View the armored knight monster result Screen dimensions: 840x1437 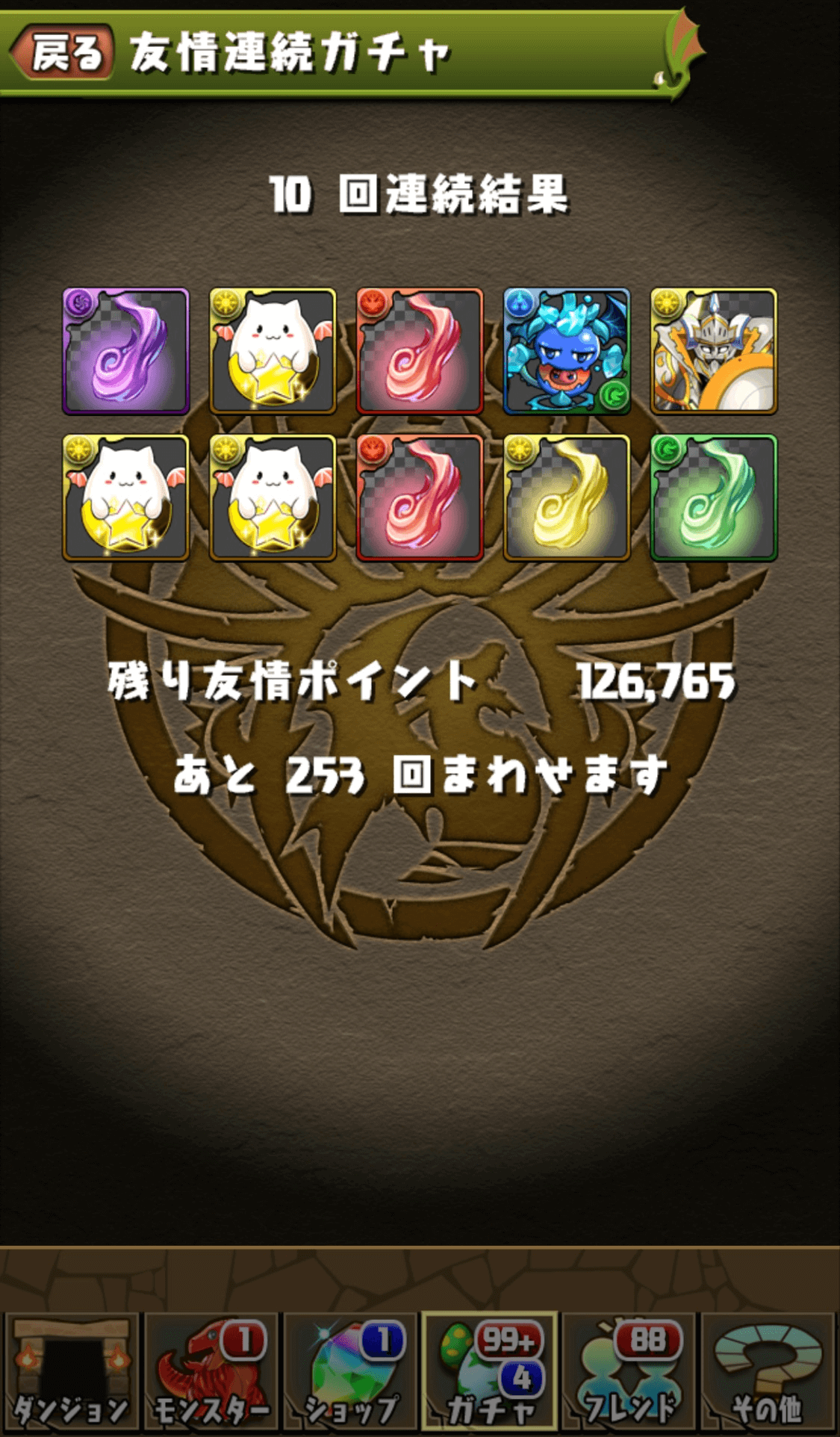[x=714, y=351]
